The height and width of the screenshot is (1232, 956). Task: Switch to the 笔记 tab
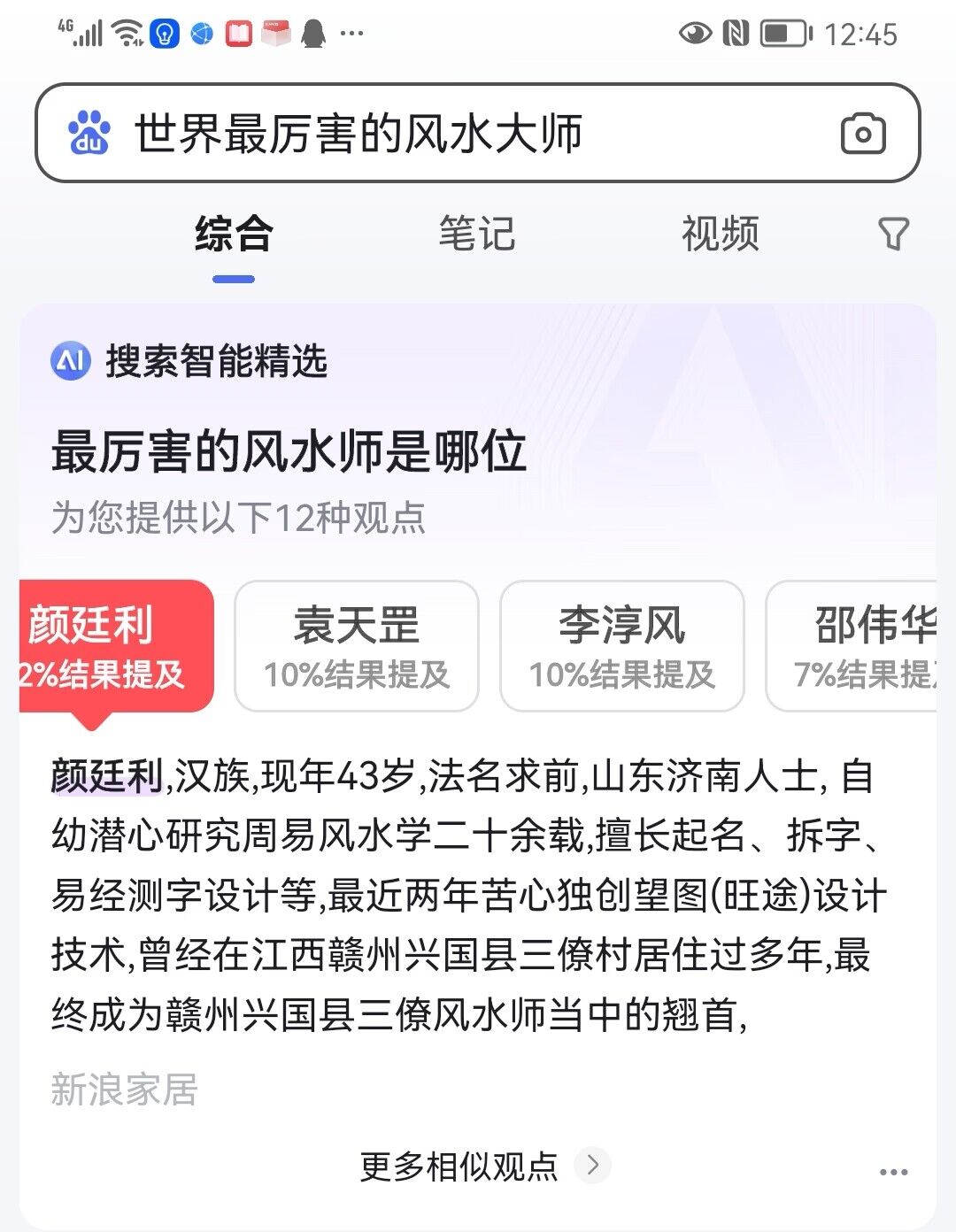click(x=477, y=235)
